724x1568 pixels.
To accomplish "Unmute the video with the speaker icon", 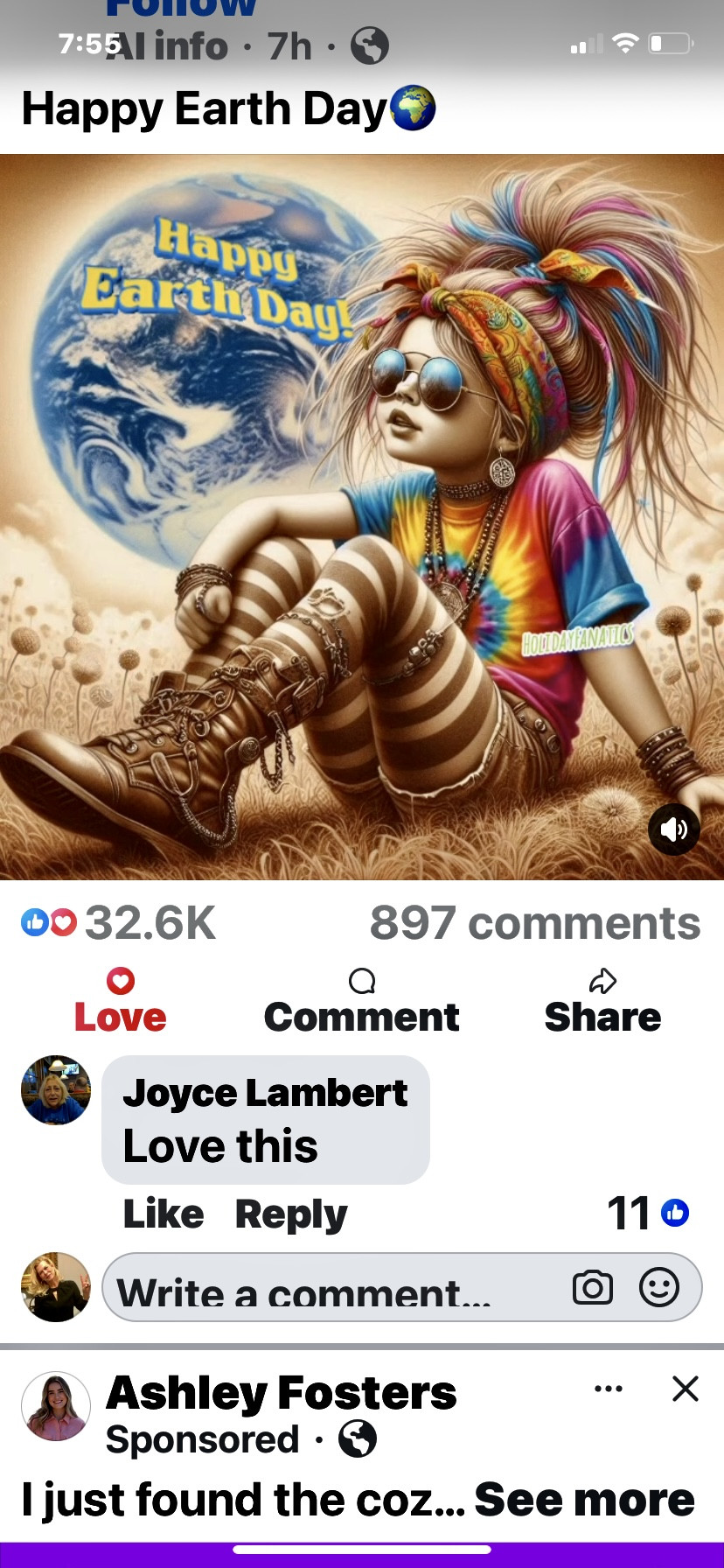I will (673, 829).
